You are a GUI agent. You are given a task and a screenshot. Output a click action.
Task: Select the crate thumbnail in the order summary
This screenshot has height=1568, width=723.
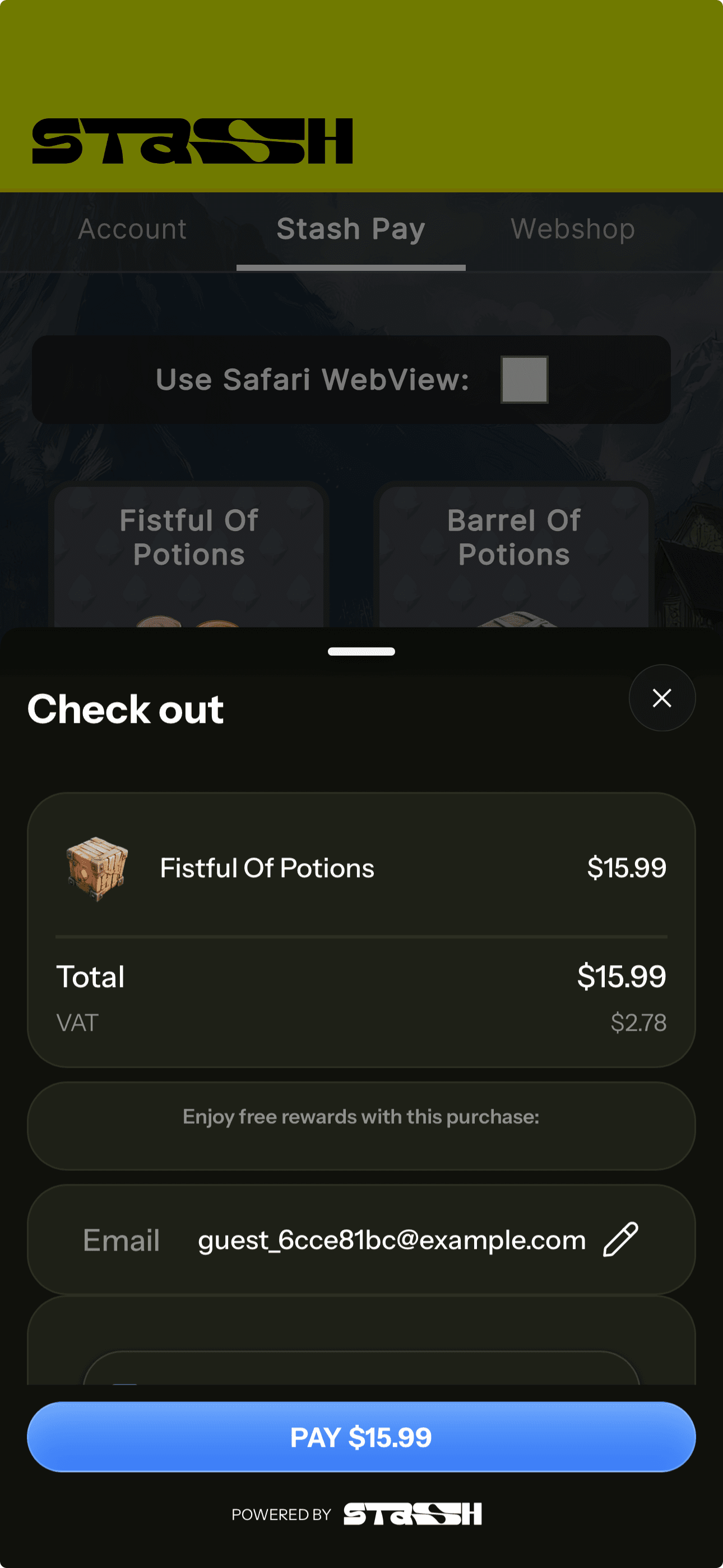[97, 869]
